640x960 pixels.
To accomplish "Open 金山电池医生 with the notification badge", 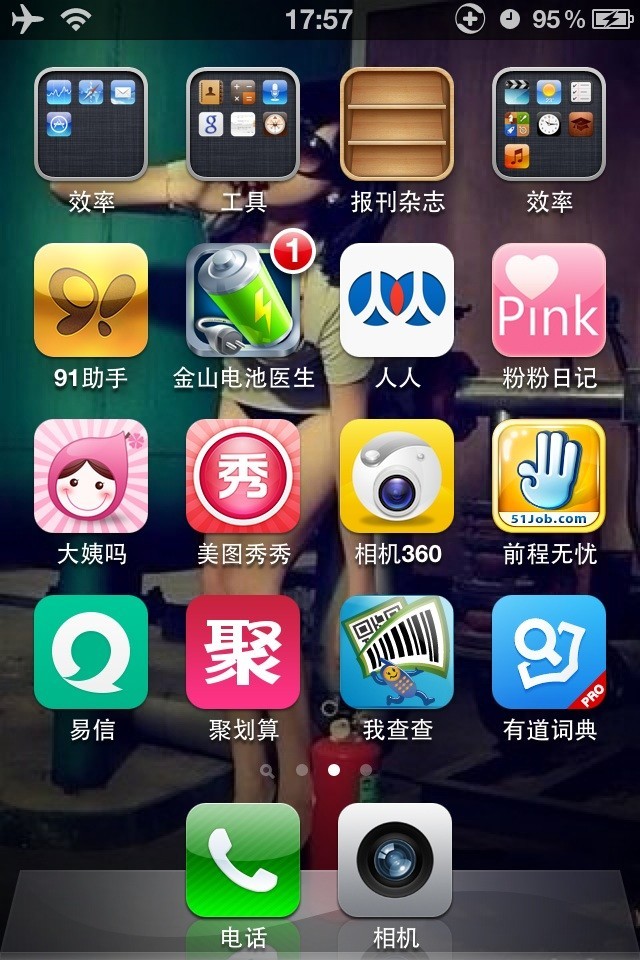I will tap(243, 300).
